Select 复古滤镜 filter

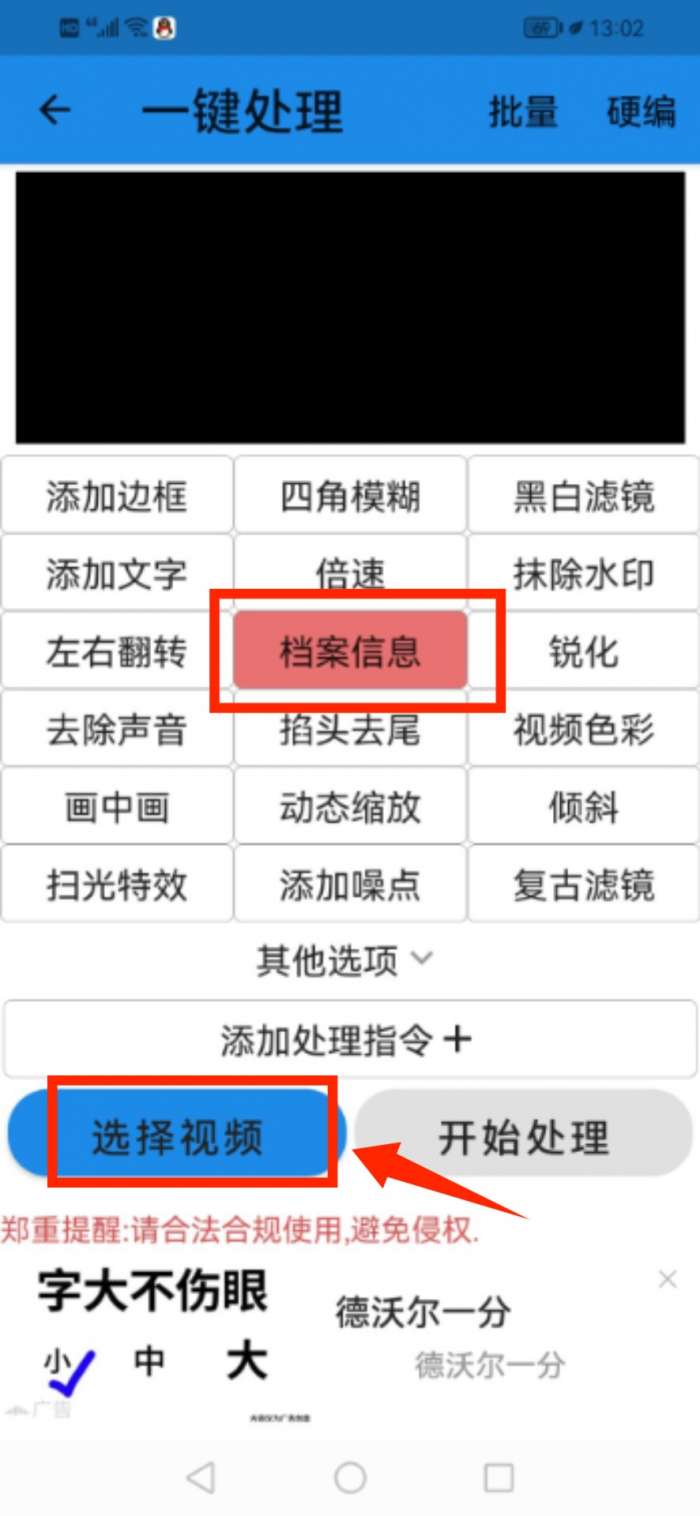point(584,886)
